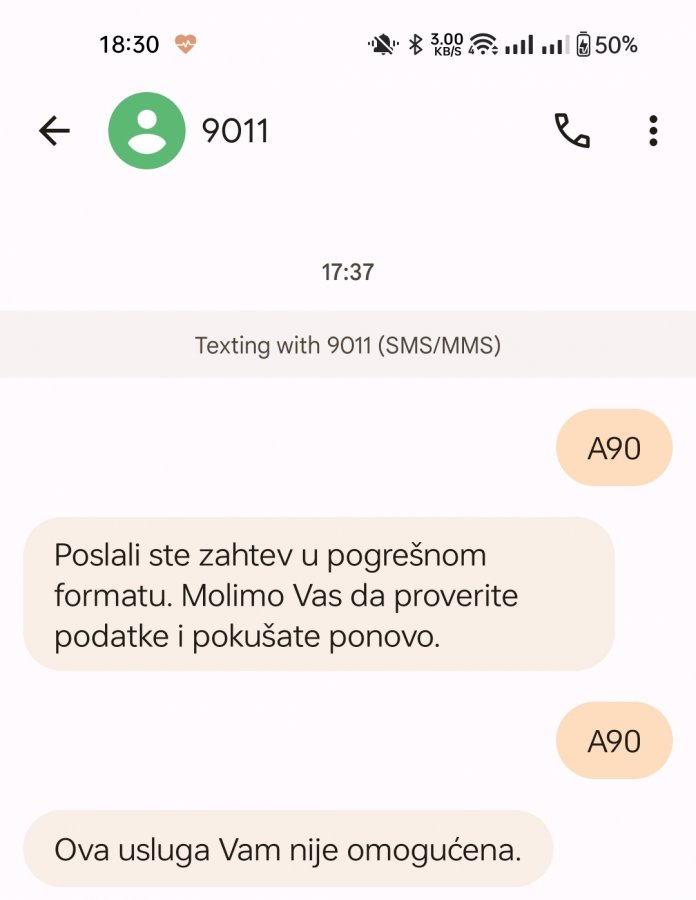Go back to the conversations list

click(54, 131)
